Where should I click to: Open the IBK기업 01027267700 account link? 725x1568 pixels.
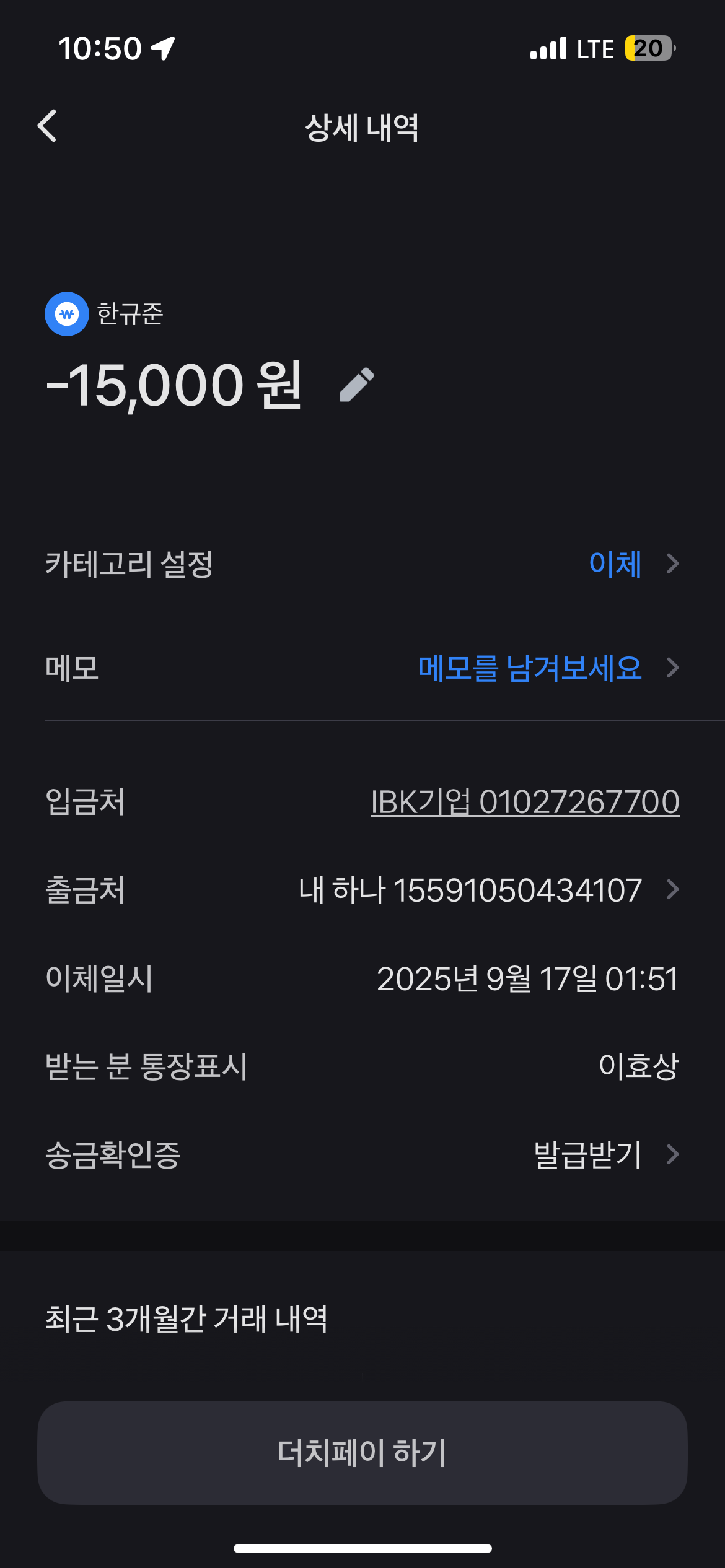click(525, 802)
